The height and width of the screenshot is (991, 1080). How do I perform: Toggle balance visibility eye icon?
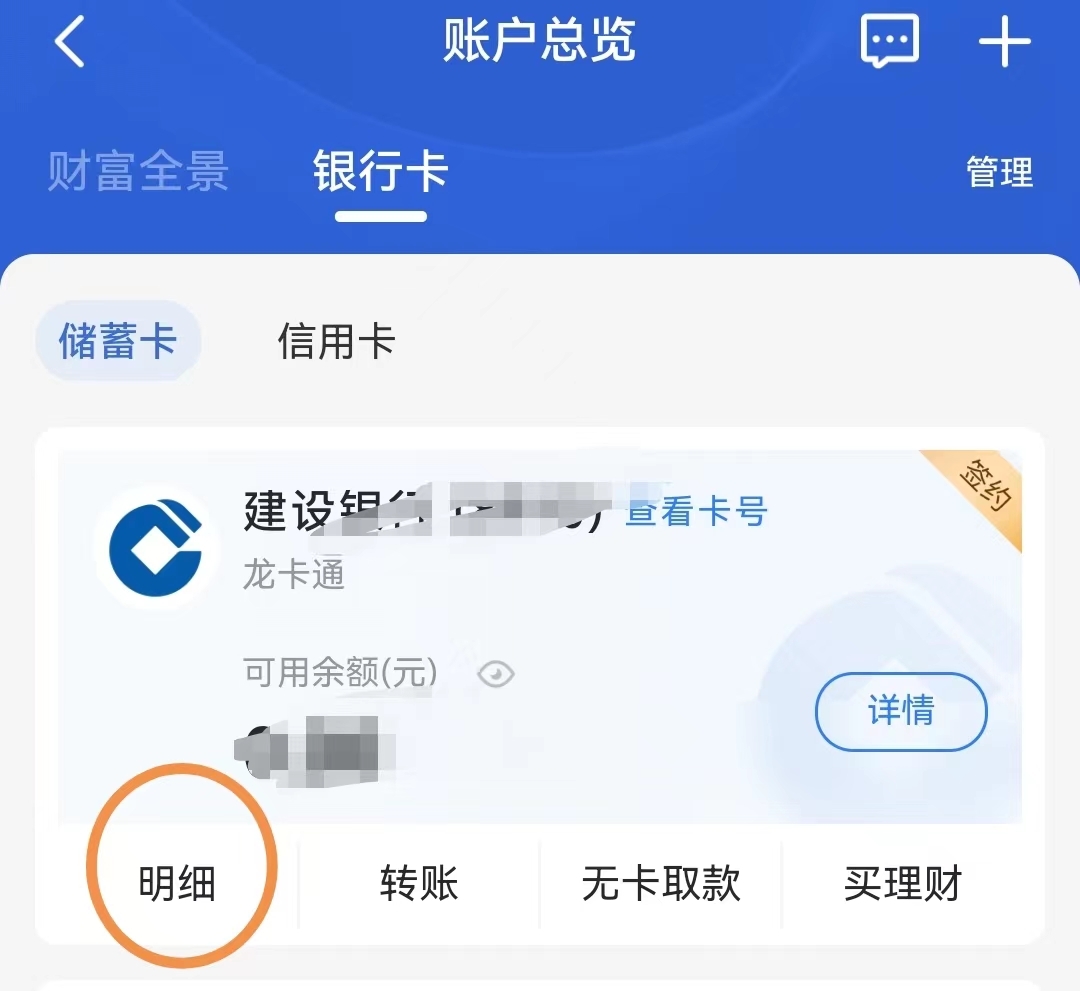pos(496,675)
